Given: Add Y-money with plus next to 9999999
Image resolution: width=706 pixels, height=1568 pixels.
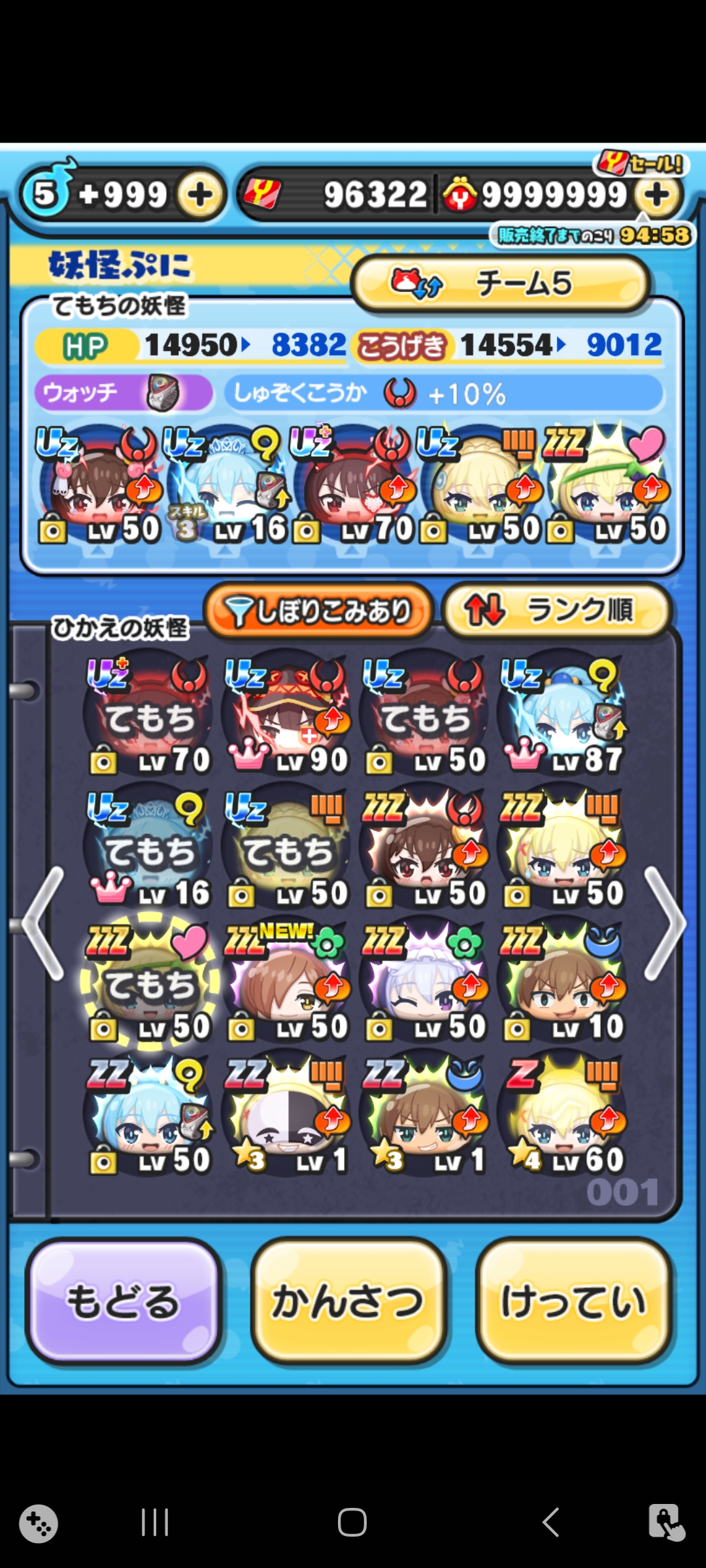Looking at the screenshot, I should point(658,195).
